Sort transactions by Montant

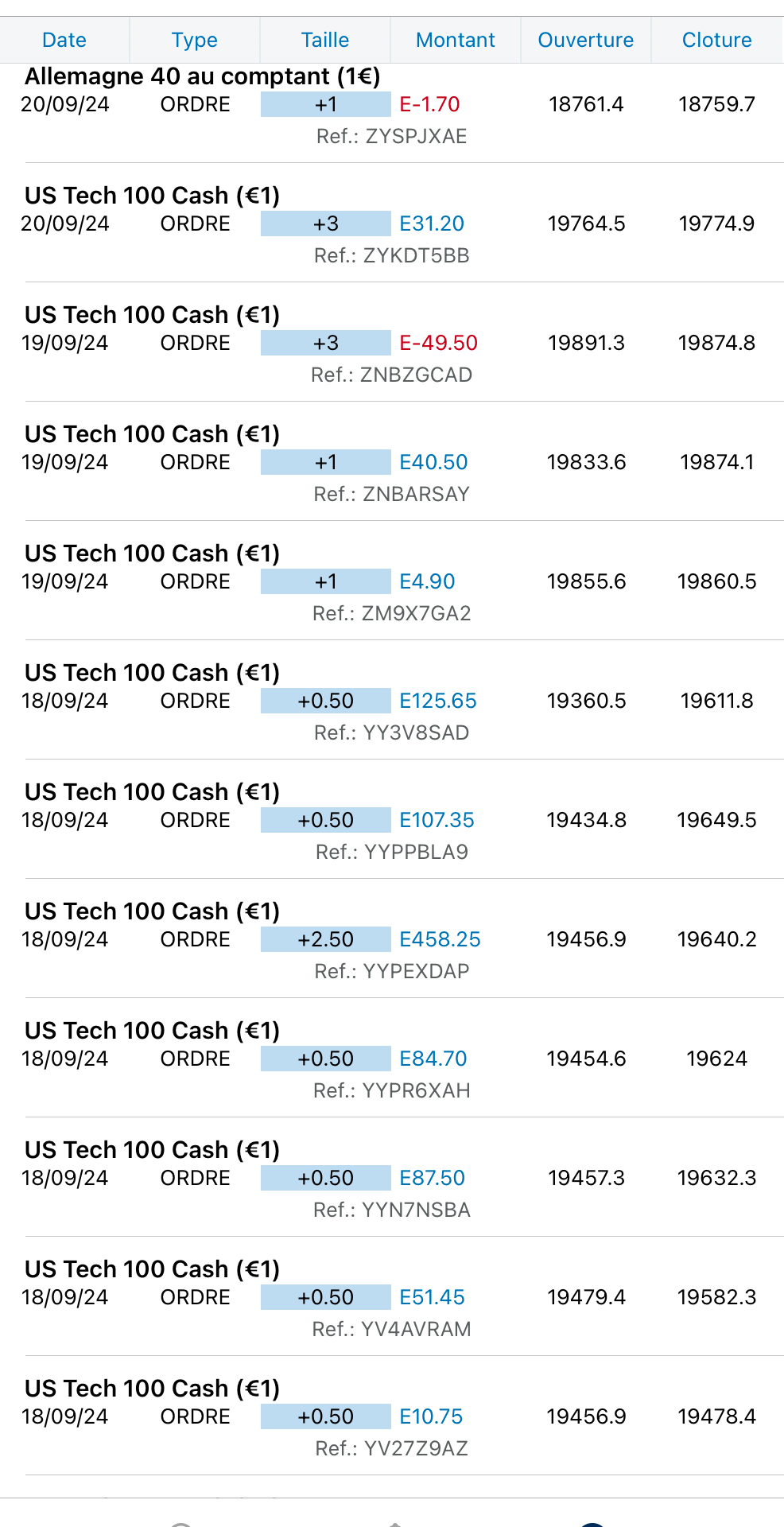tap(456, 40)
